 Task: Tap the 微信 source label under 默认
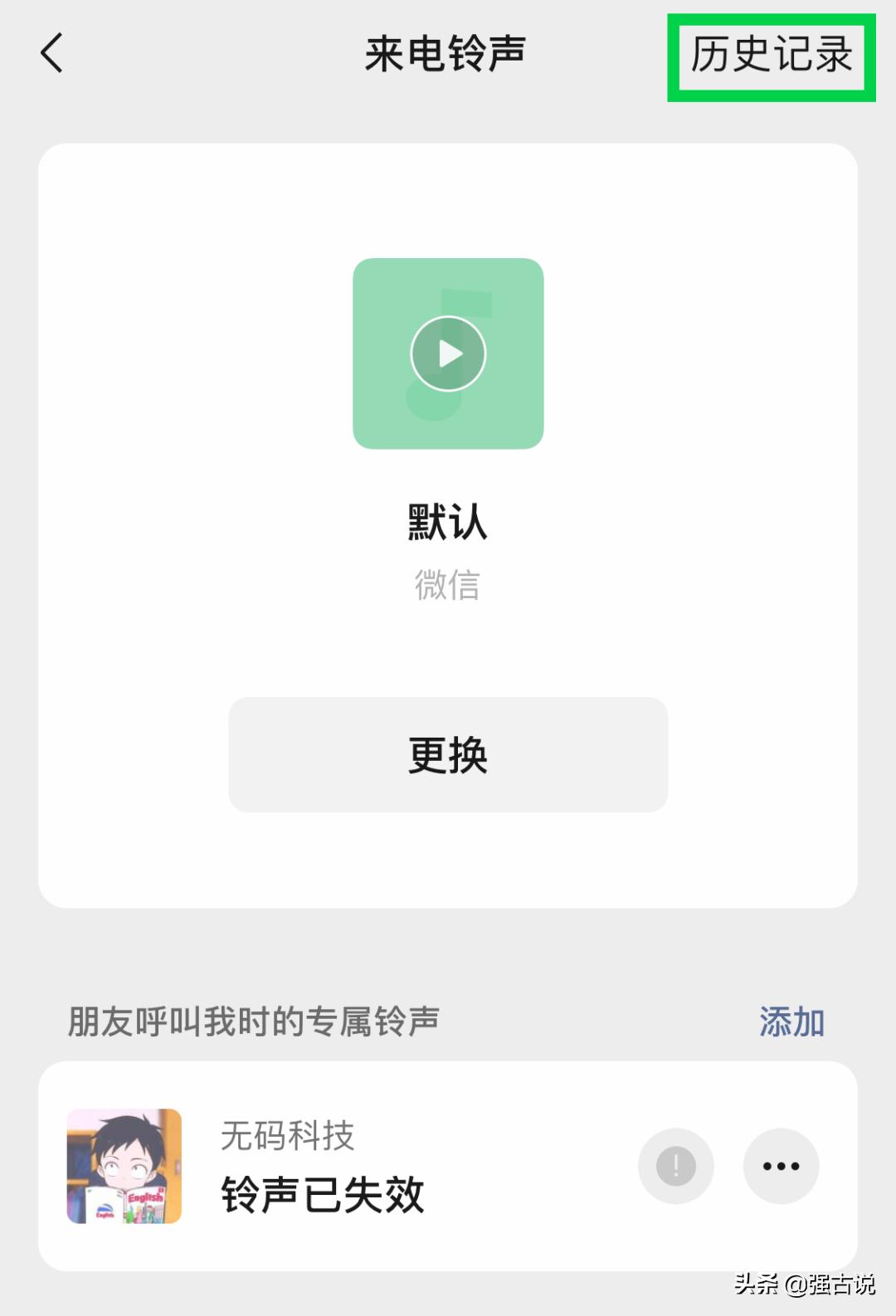coord(447,587)
